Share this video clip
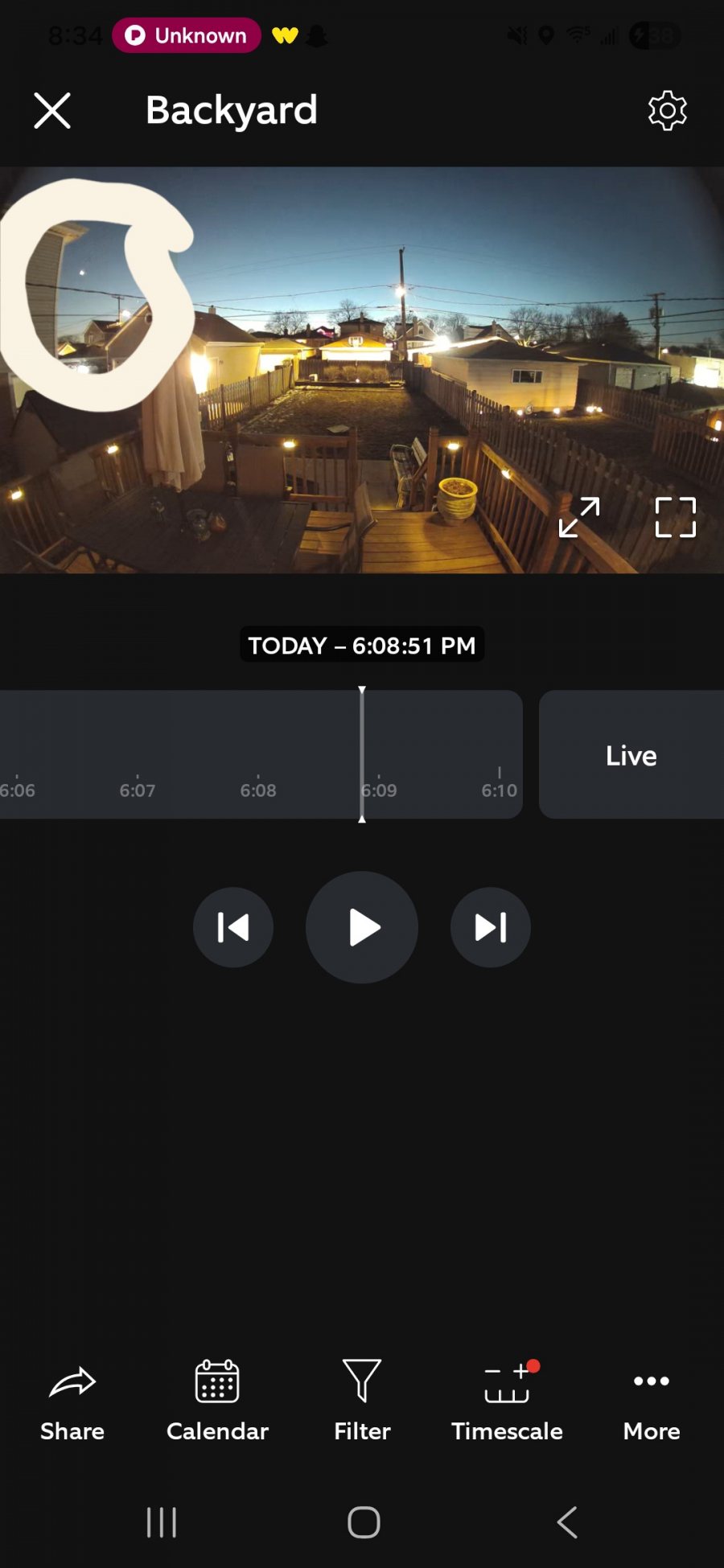 pyautogui.click(x=72, y=1399)
